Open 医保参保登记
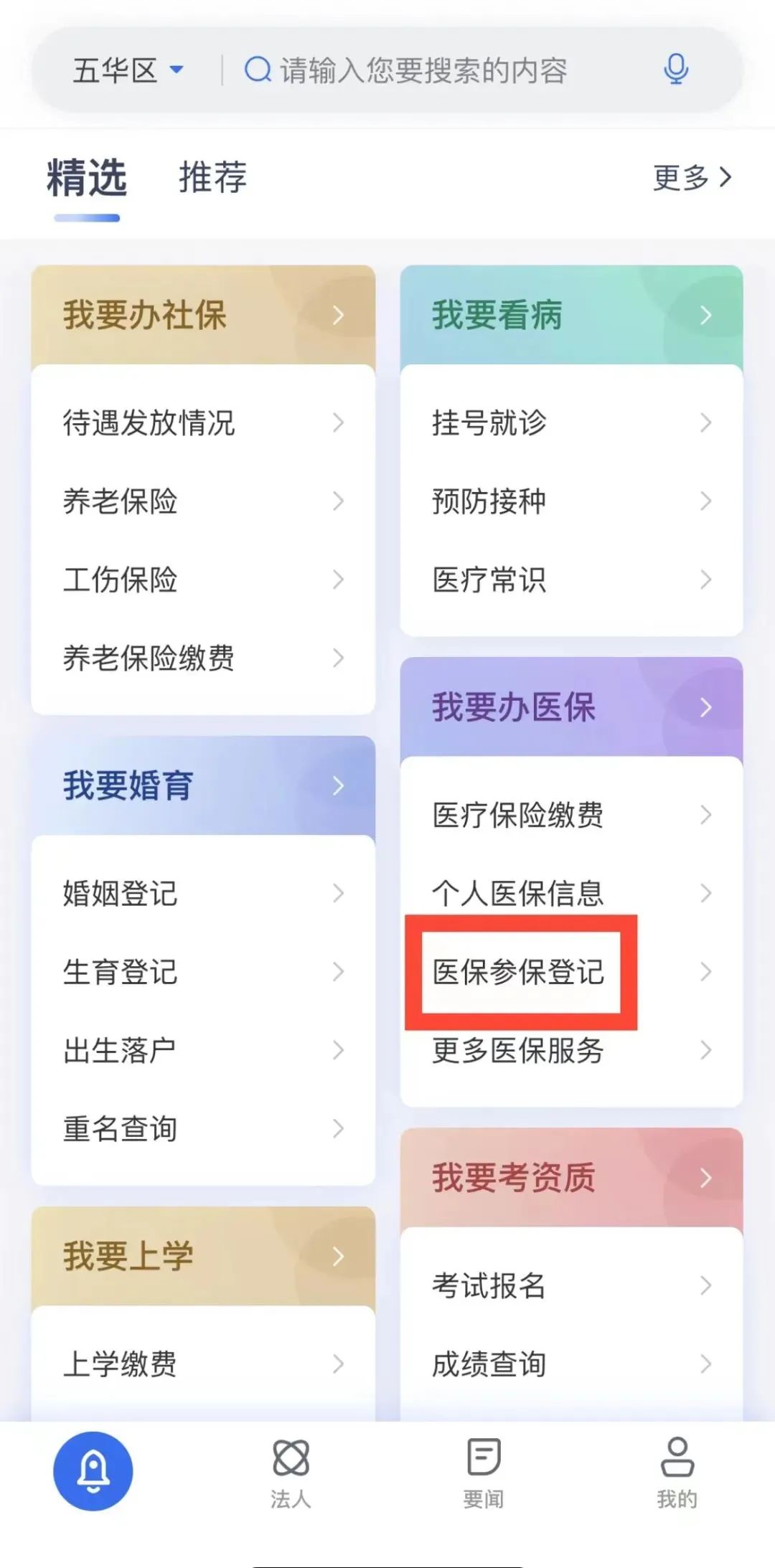The height and width of the screenshot is (1568, 775). point(571,972)
